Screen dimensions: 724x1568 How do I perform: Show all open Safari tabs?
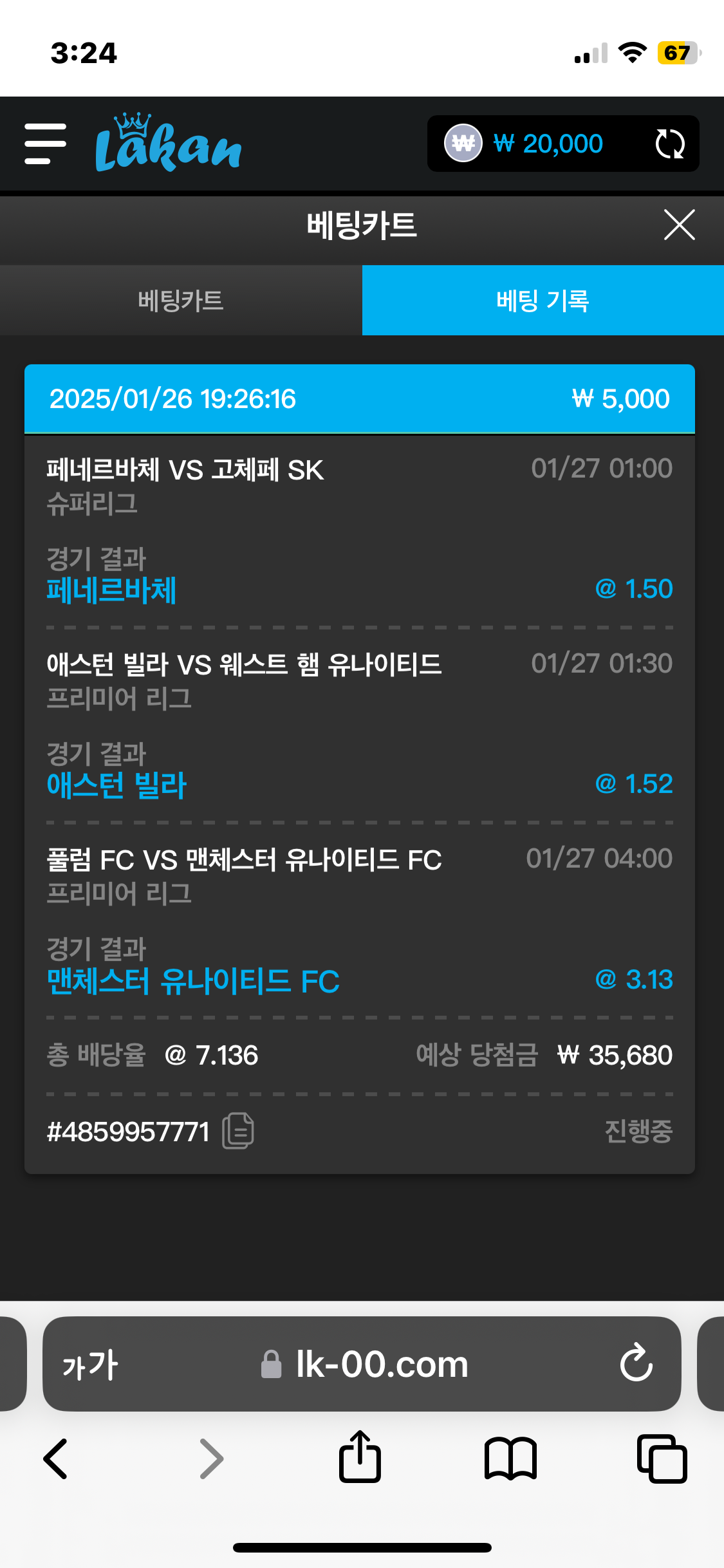click(662, 1459)
